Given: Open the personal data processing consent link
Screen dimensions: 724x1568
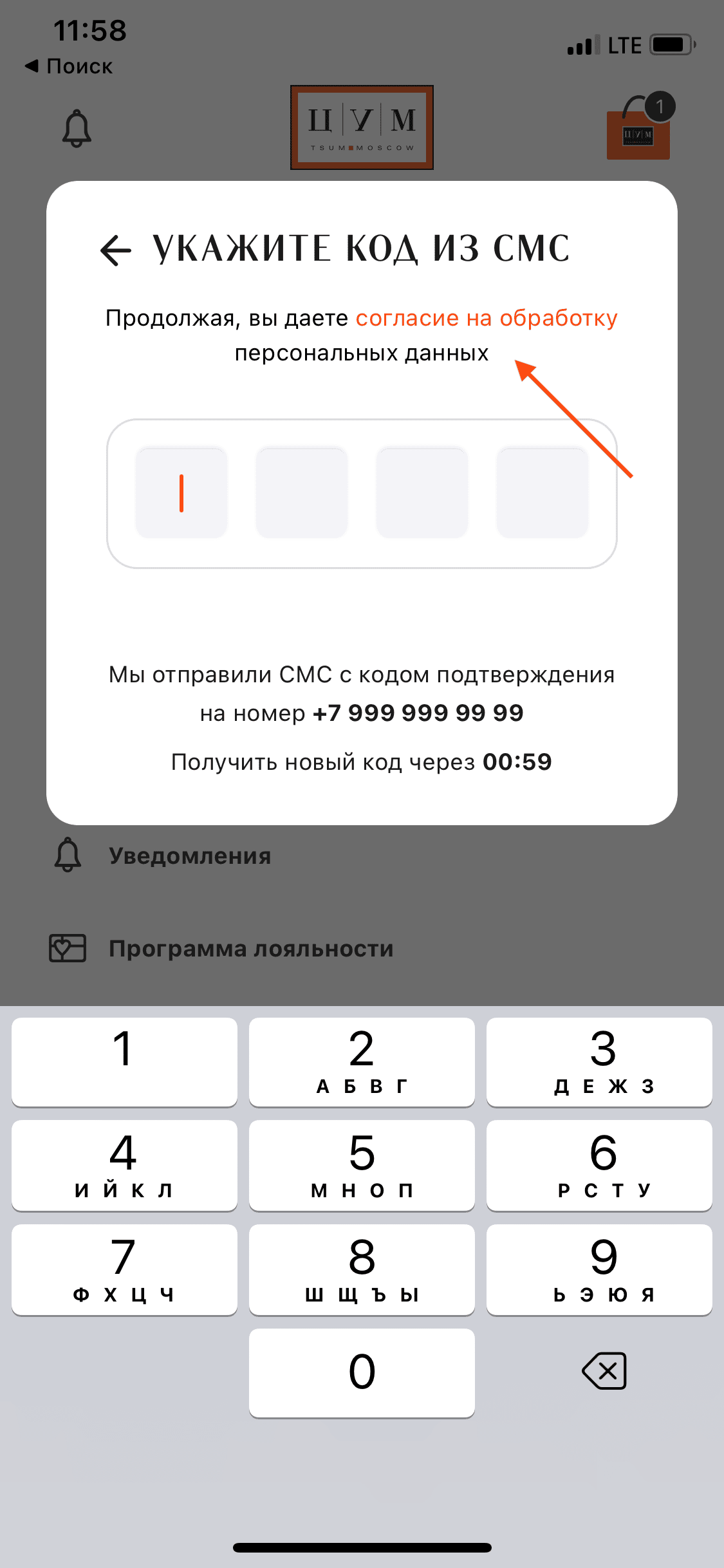Looking at the screenshot, I should tap(486, 318).
